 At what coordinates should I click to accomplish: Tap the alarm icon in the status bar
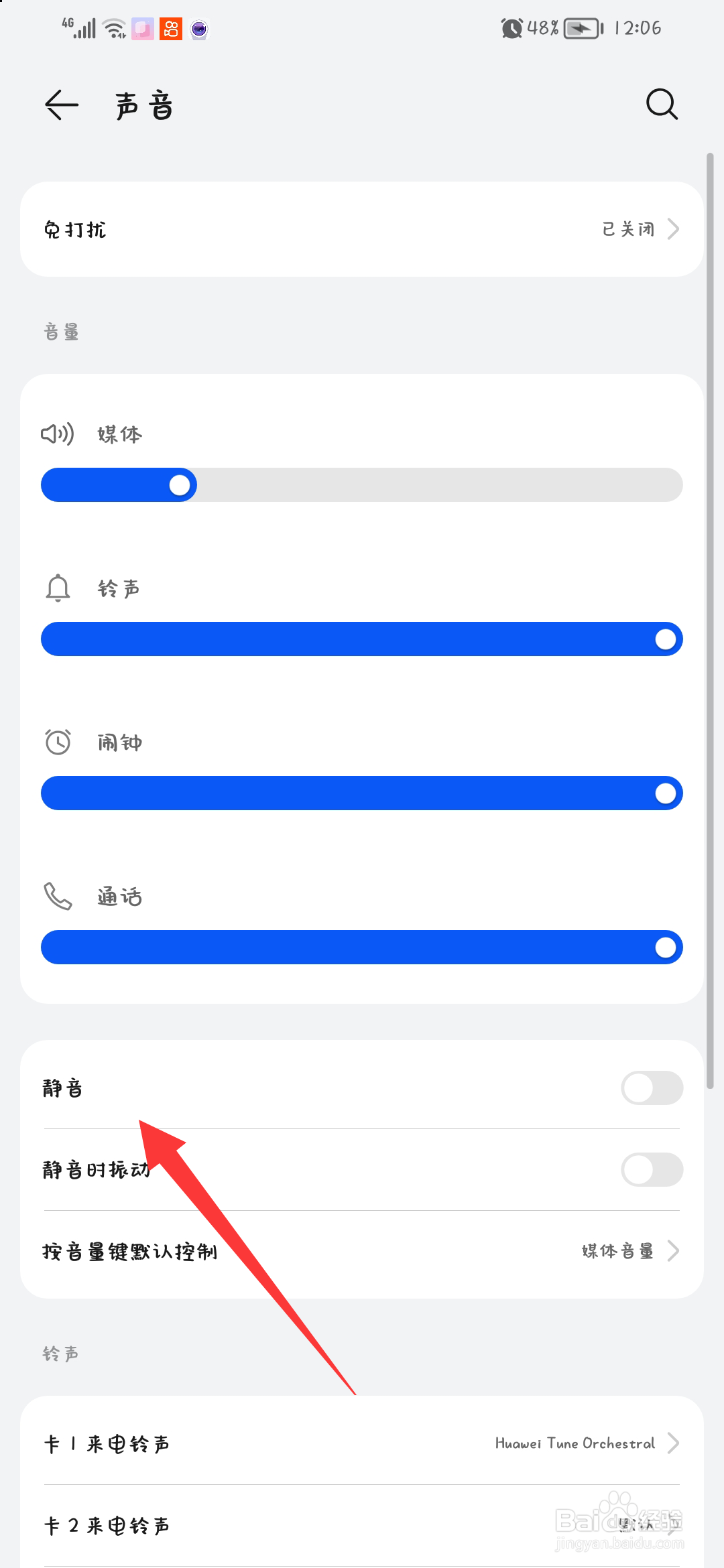(511, 27)
